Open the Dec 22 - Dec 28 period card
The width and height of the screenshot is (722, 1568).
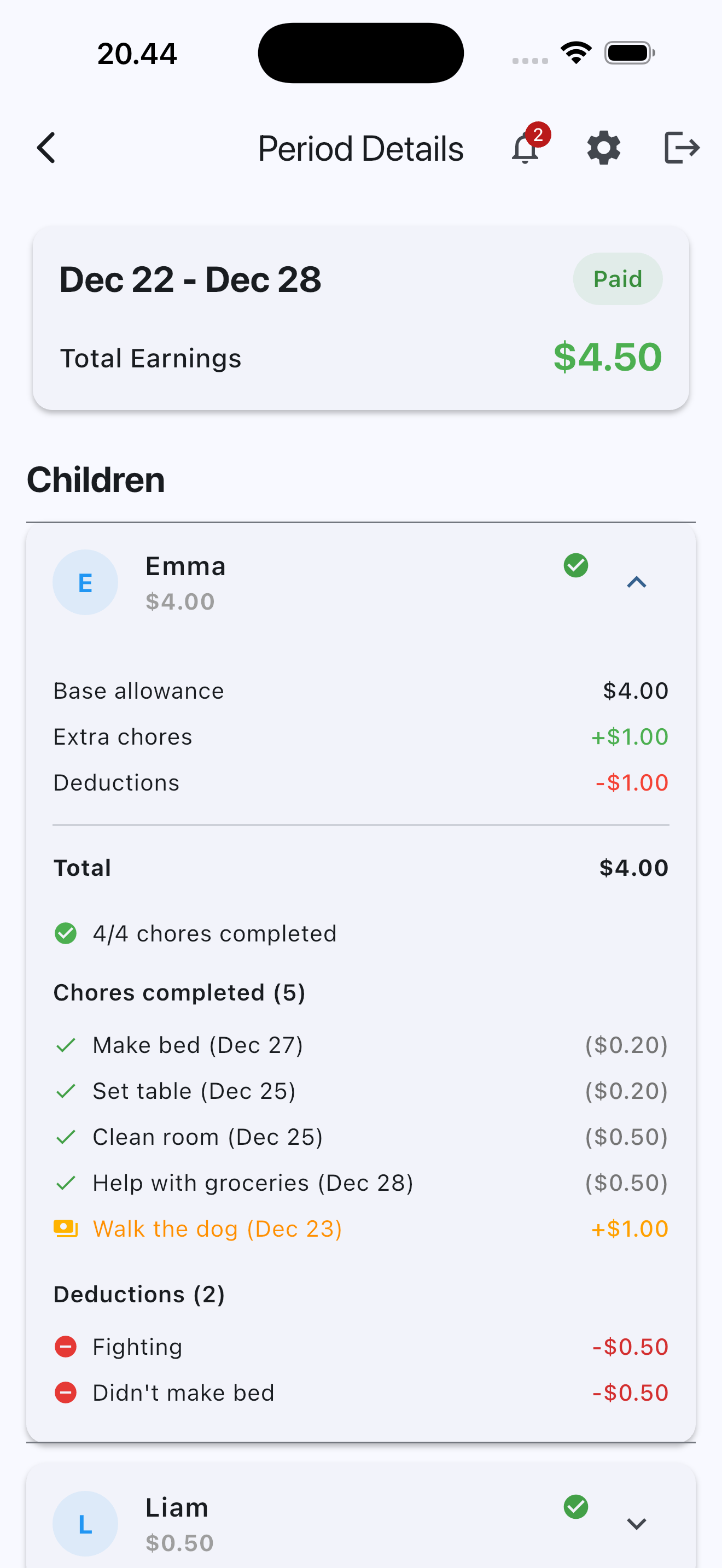[x=360, y=317]
